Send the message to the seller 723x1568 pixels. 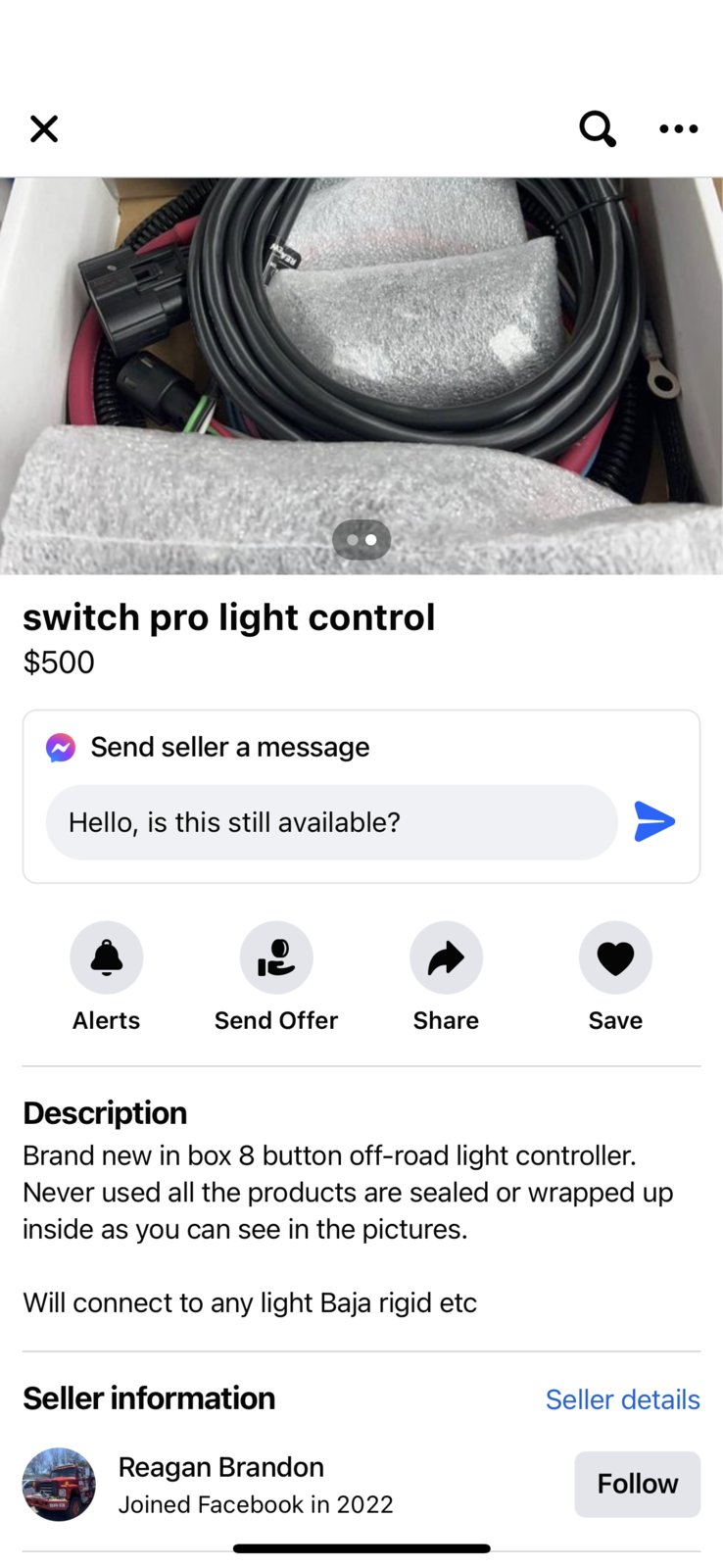[x=654, y=821]
